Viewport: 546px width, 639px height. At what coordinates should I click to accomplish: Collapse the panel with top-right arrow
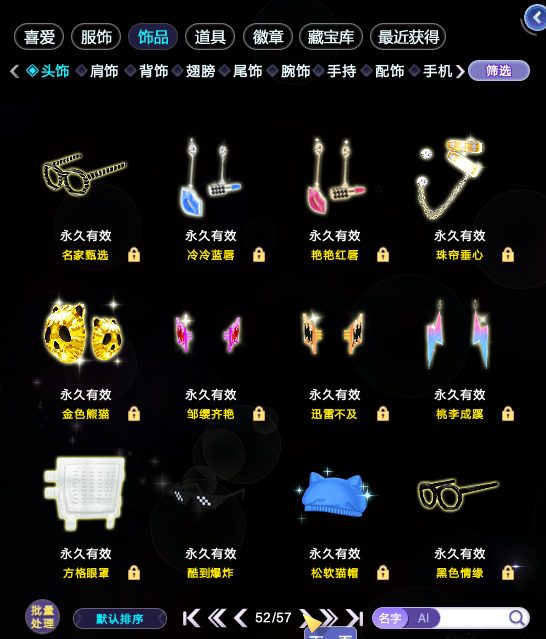[536, 18]
